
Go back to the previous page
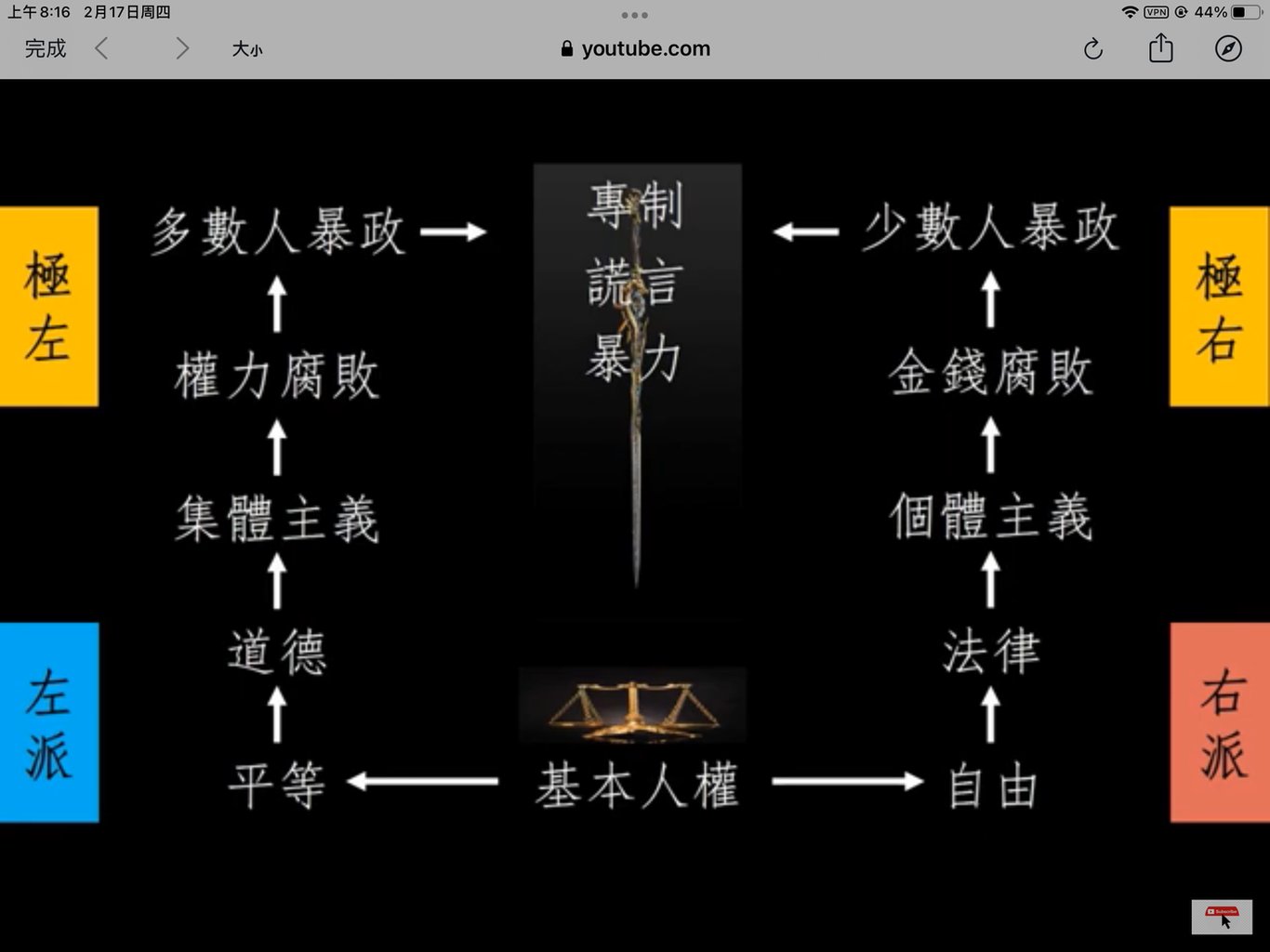[102, 48]
